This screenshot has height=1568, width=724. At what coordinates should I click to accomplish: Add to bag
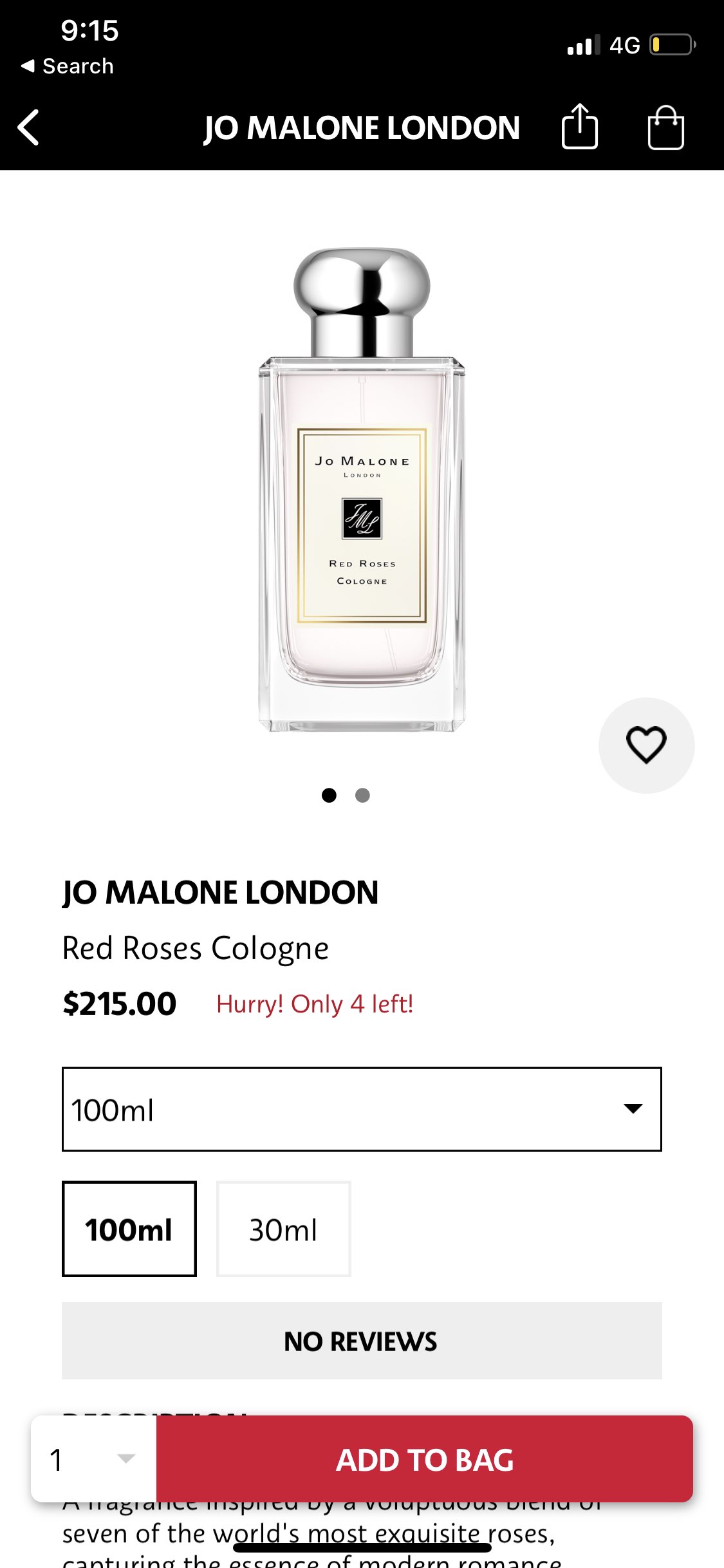[x=425, y=1459]
